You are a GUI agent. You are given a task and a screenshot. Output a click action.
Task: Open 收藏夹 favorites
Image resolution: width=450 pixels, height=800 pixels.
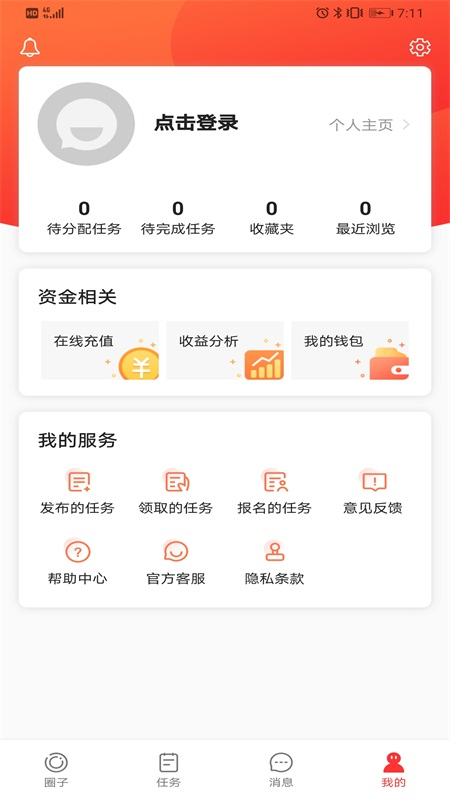(271, 218)
